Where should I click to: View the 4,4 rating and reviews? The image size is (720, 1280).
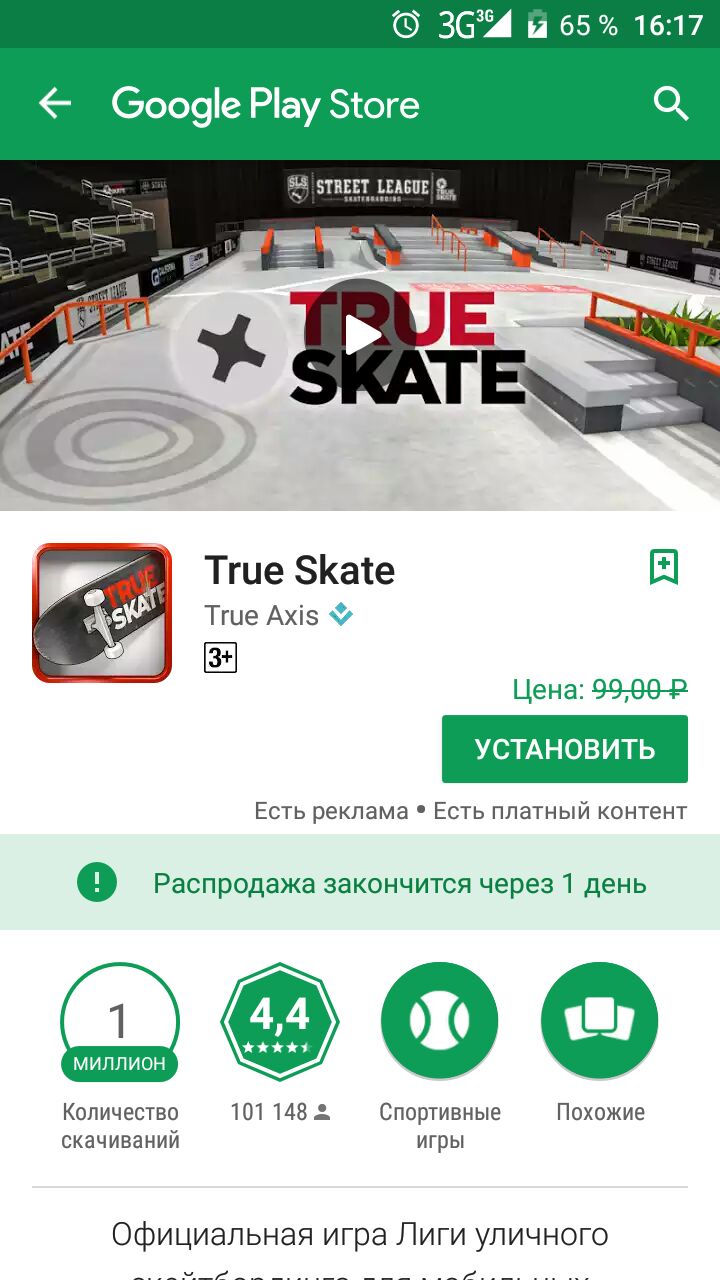point(280,1021)
